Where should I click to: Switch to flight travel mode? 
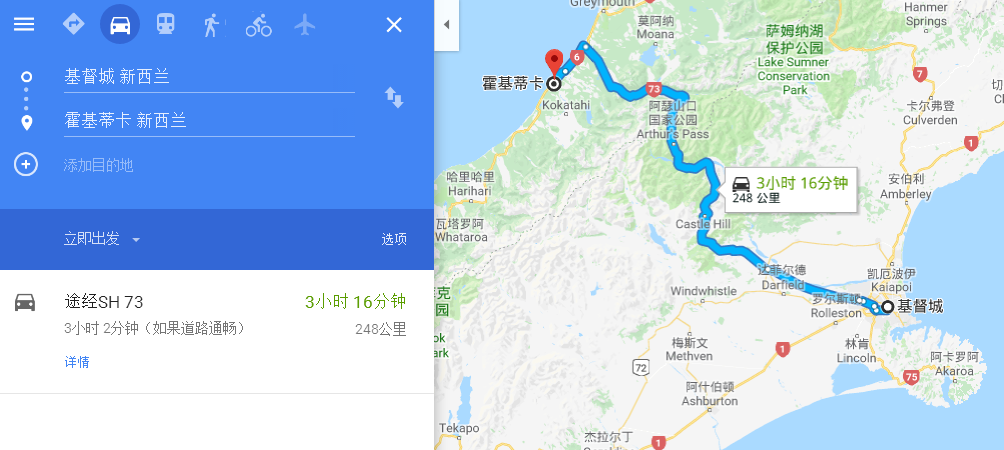pos(305,24)
